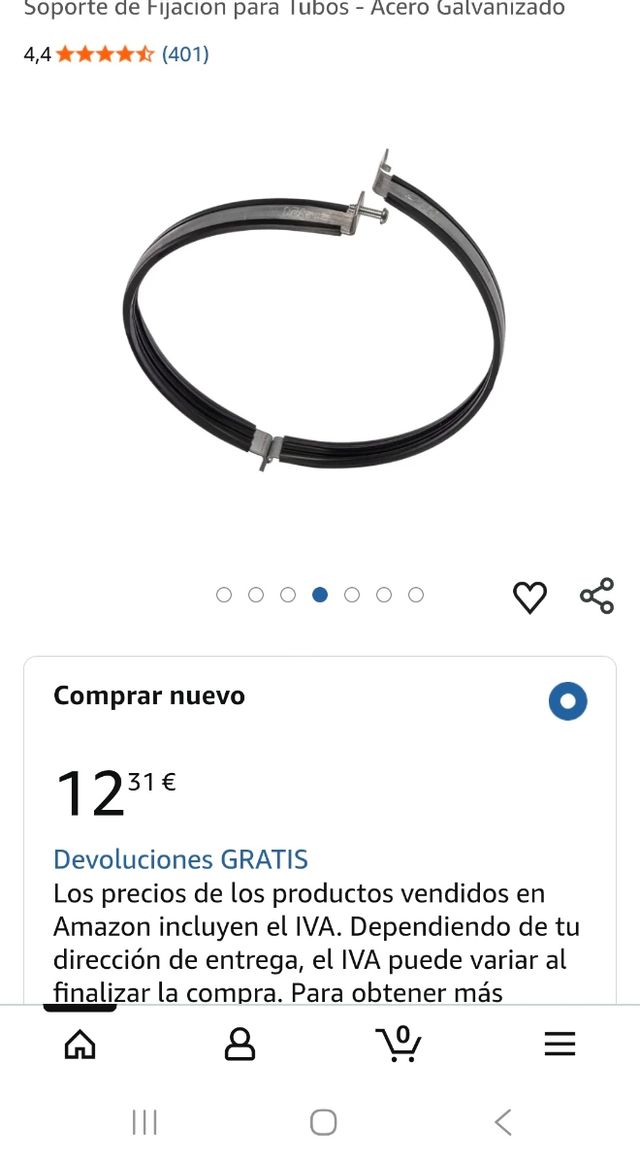Open the account profile tab
The width and height of the screenshot is (640, 1164).
click(240, 1044)
